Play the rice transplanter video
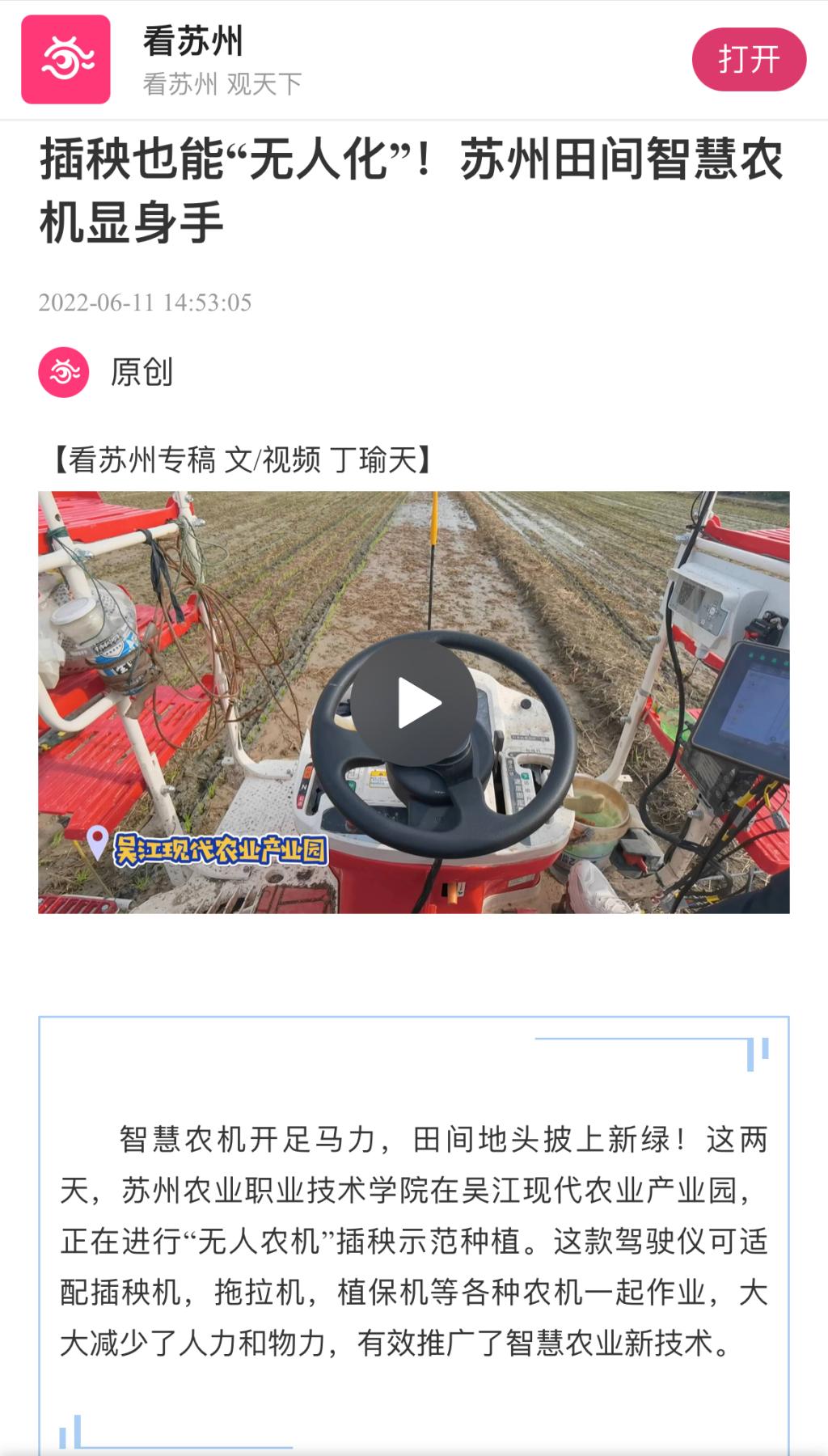828x1456 pixels. (414, 702)
